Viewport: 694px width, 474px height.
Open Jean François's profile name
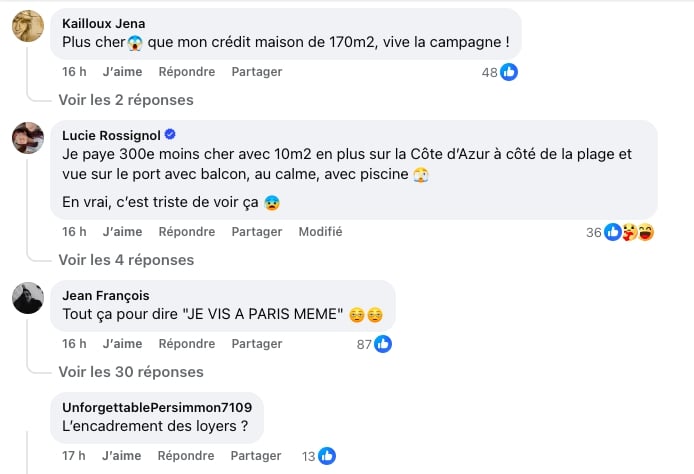105,295
